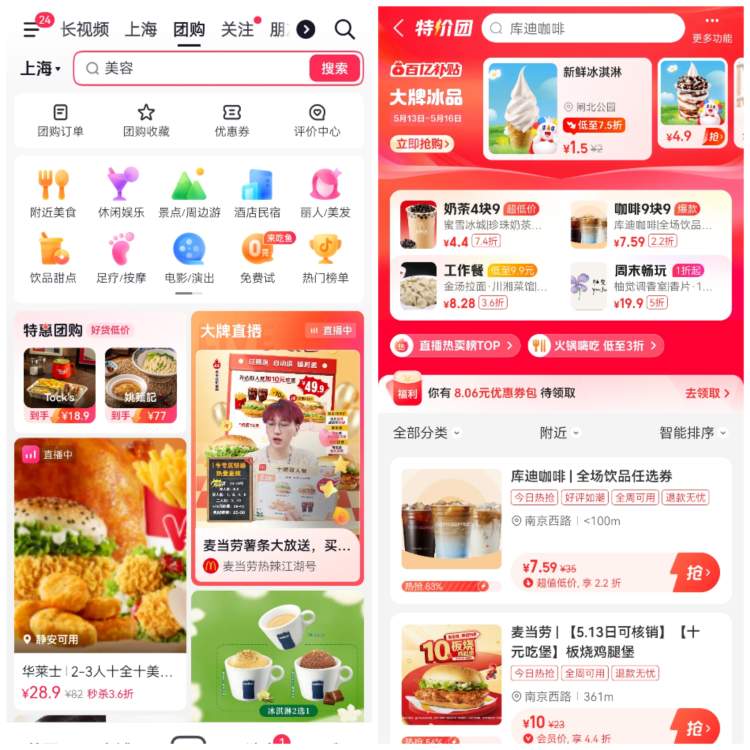Open 团购订单

click(60, 120)
